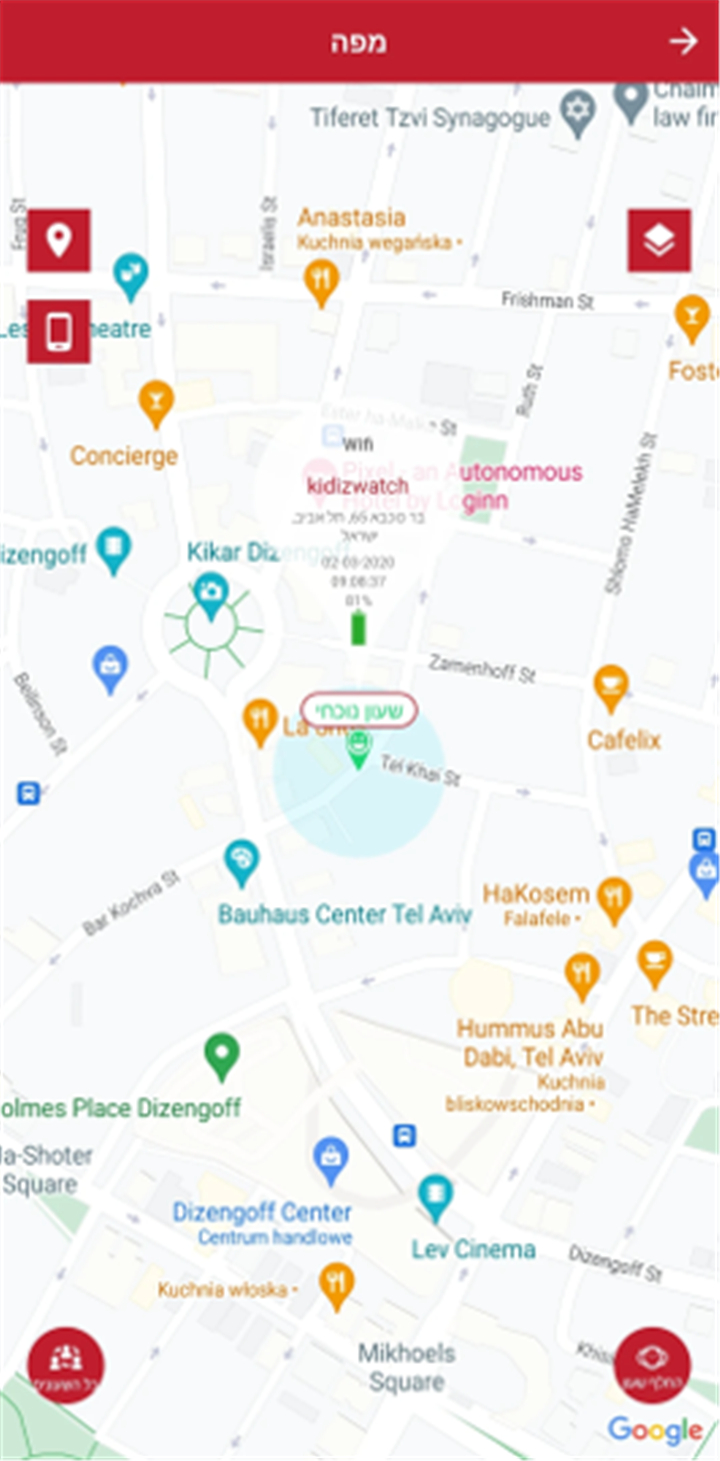Select the Cafelix cafe marker
This screenshot has width=720, height=1461.
coord(611,690)
